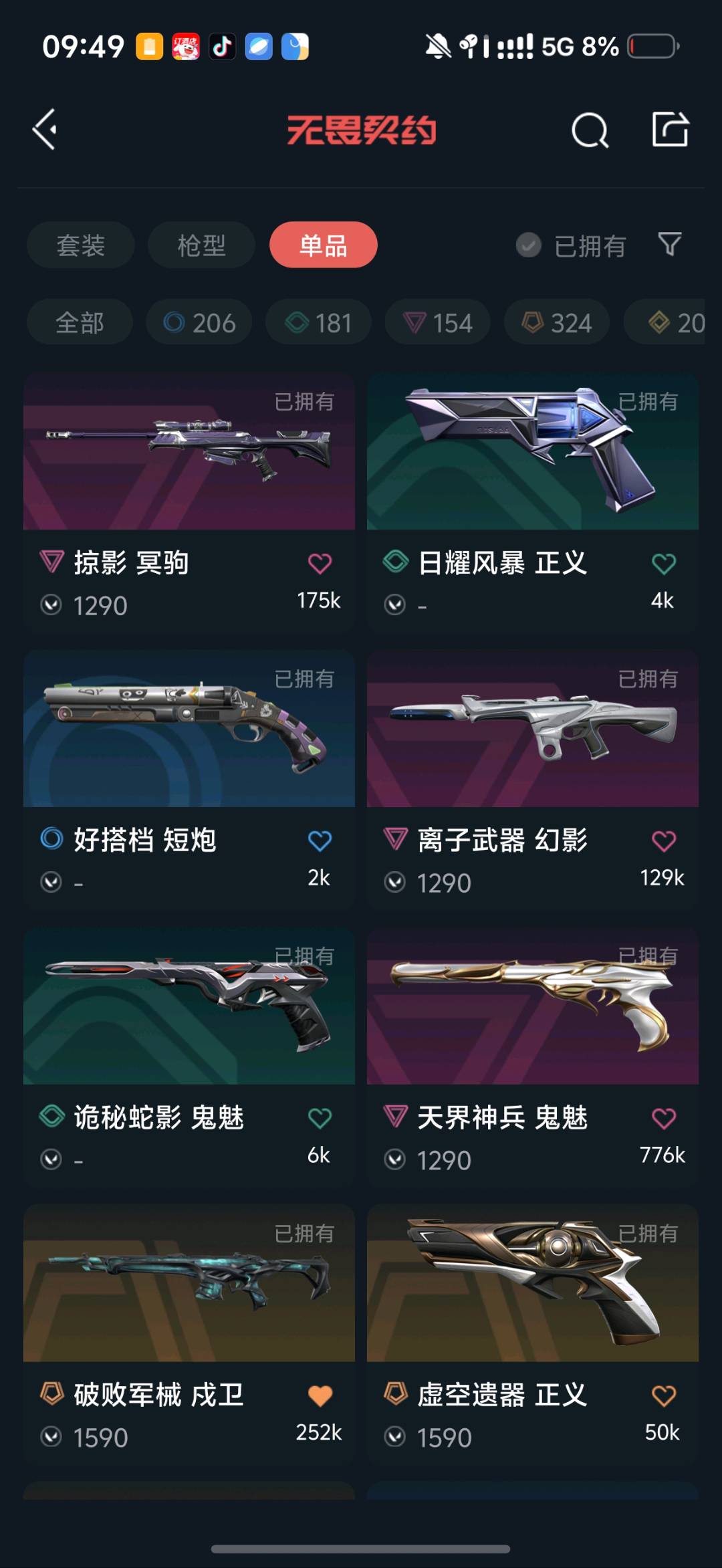
Task: Switch to the 套装 tab
Action: (x=80, y=245)
